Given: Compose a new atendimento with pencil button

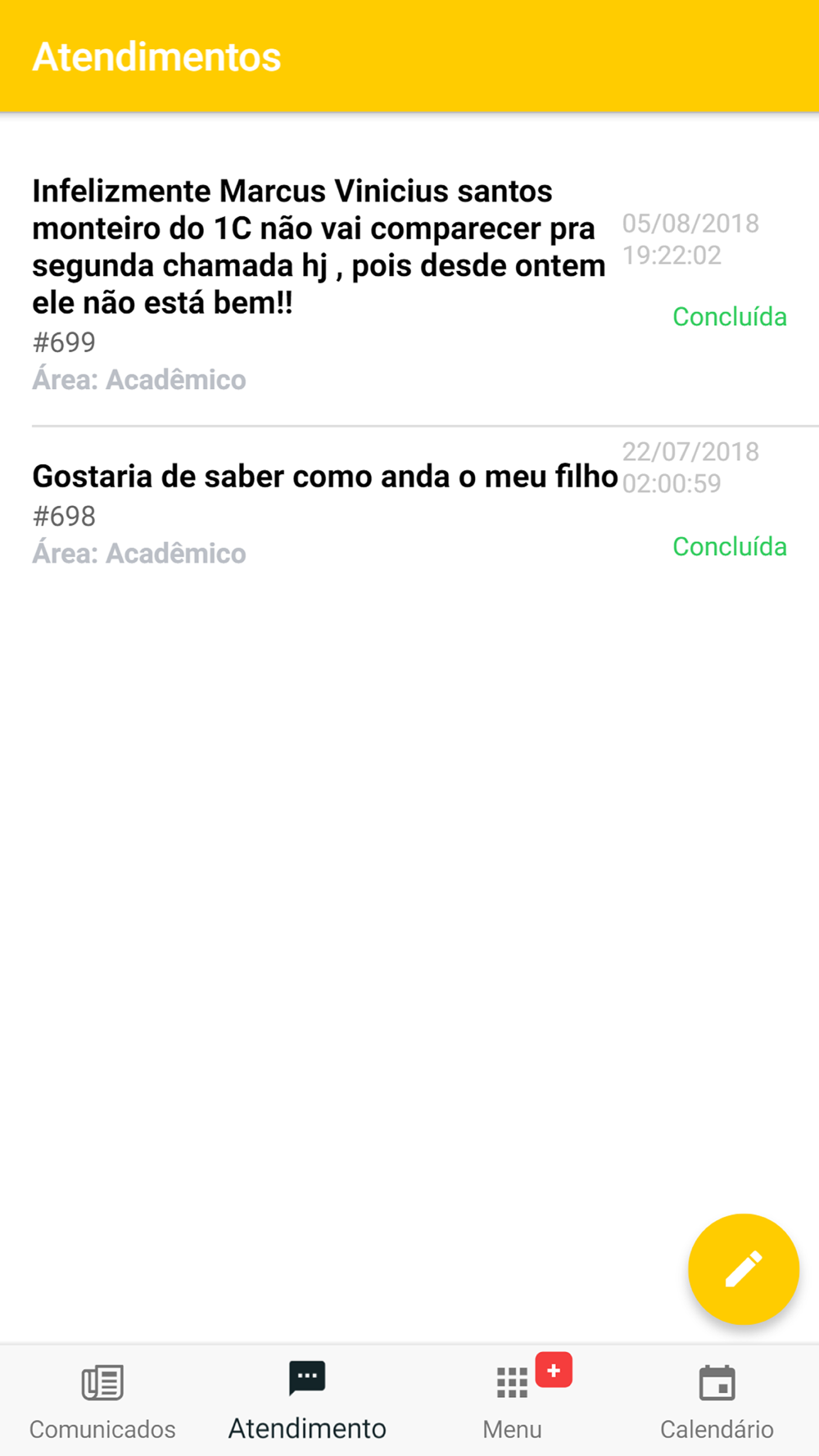Looking at the screenshot, I should point(743,1268).
